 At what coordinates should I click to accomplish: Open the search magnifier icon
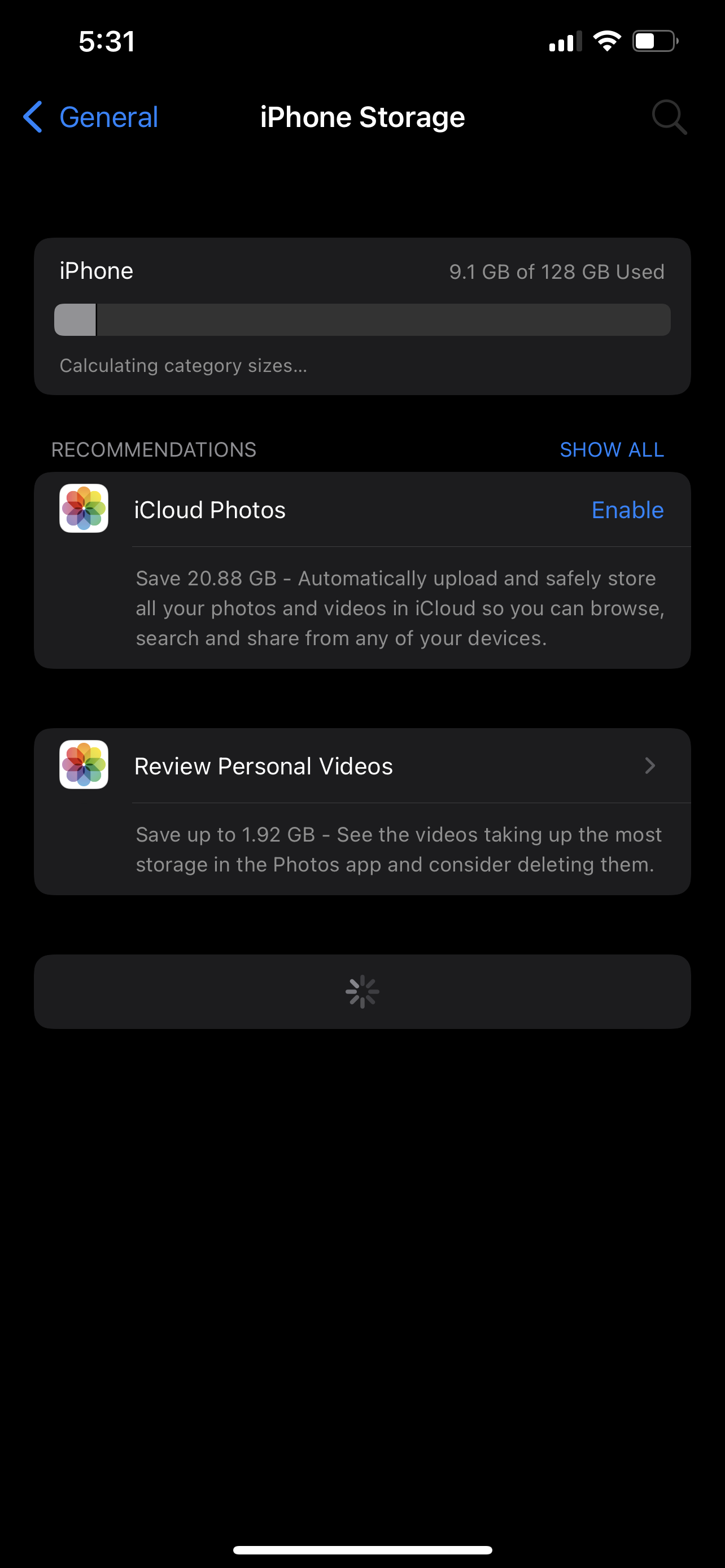pyautogui.click(x=670, y=117)
